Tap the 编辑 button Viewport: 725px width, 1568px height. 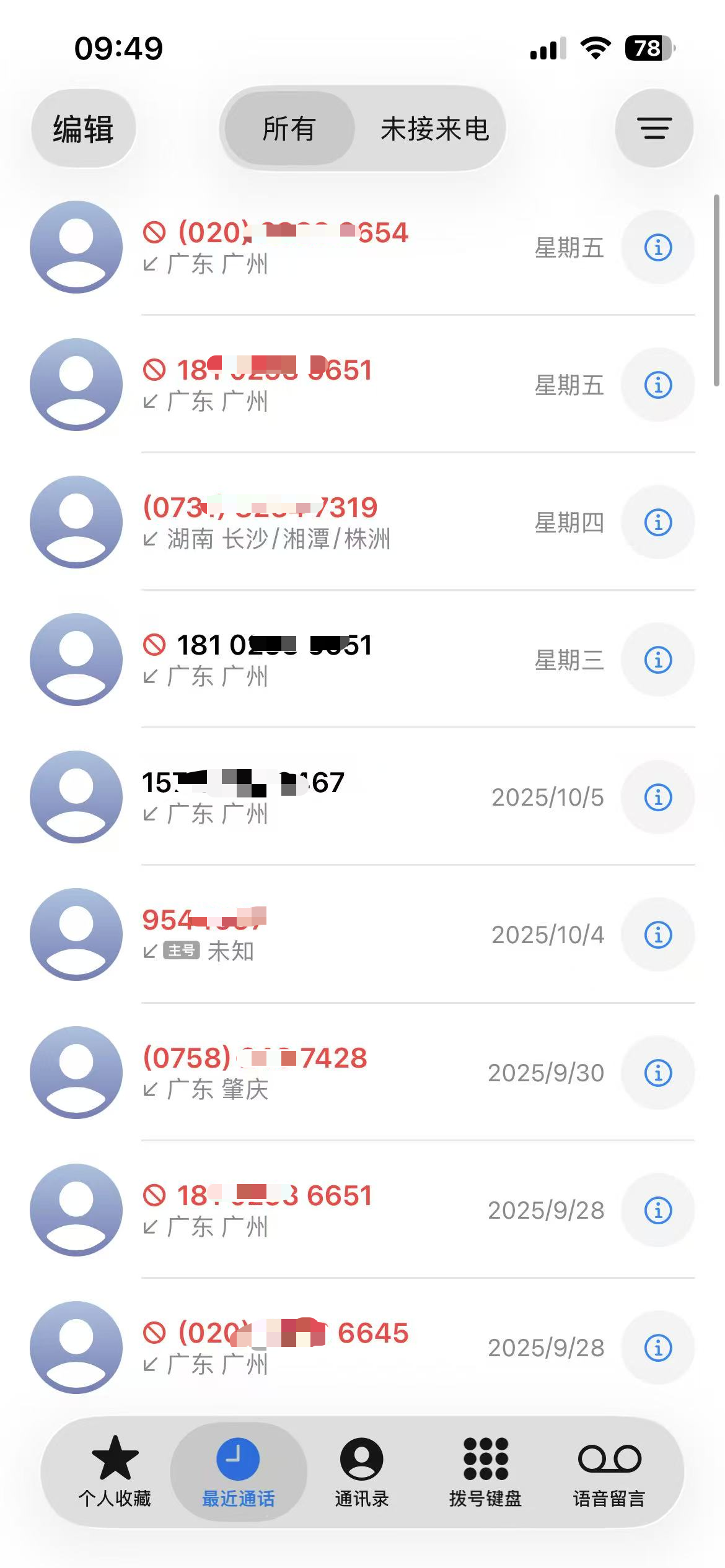[x=83, y=129]
